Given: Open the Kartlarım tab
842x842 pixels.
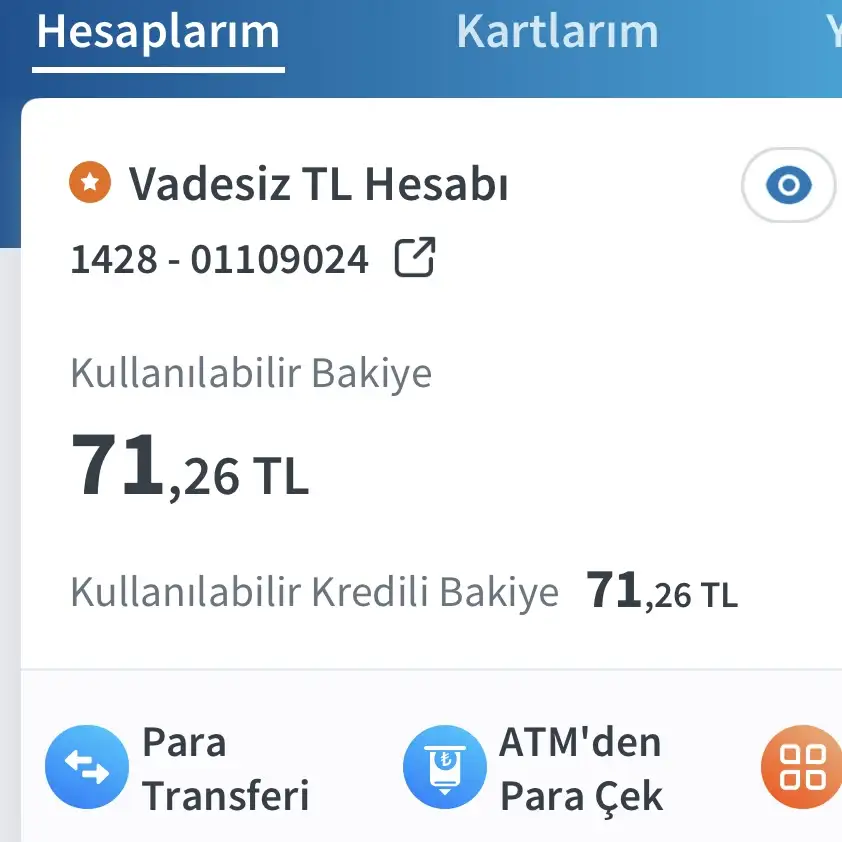Looking at the screenshot, I should 557,33.
